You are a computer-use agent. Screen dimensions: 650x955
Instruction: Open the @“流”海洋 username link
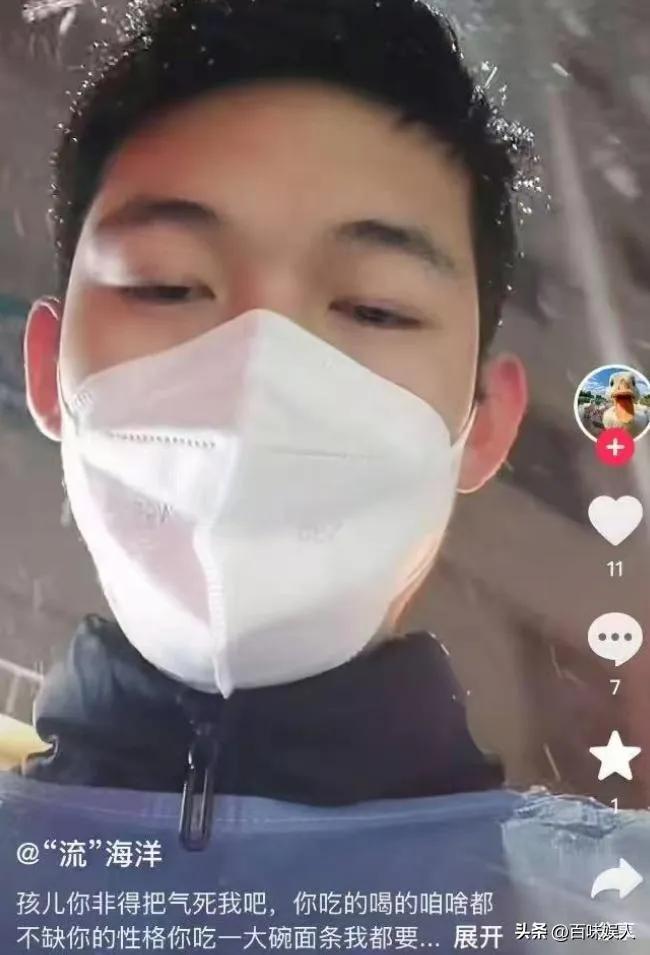(x=88, y=857)
